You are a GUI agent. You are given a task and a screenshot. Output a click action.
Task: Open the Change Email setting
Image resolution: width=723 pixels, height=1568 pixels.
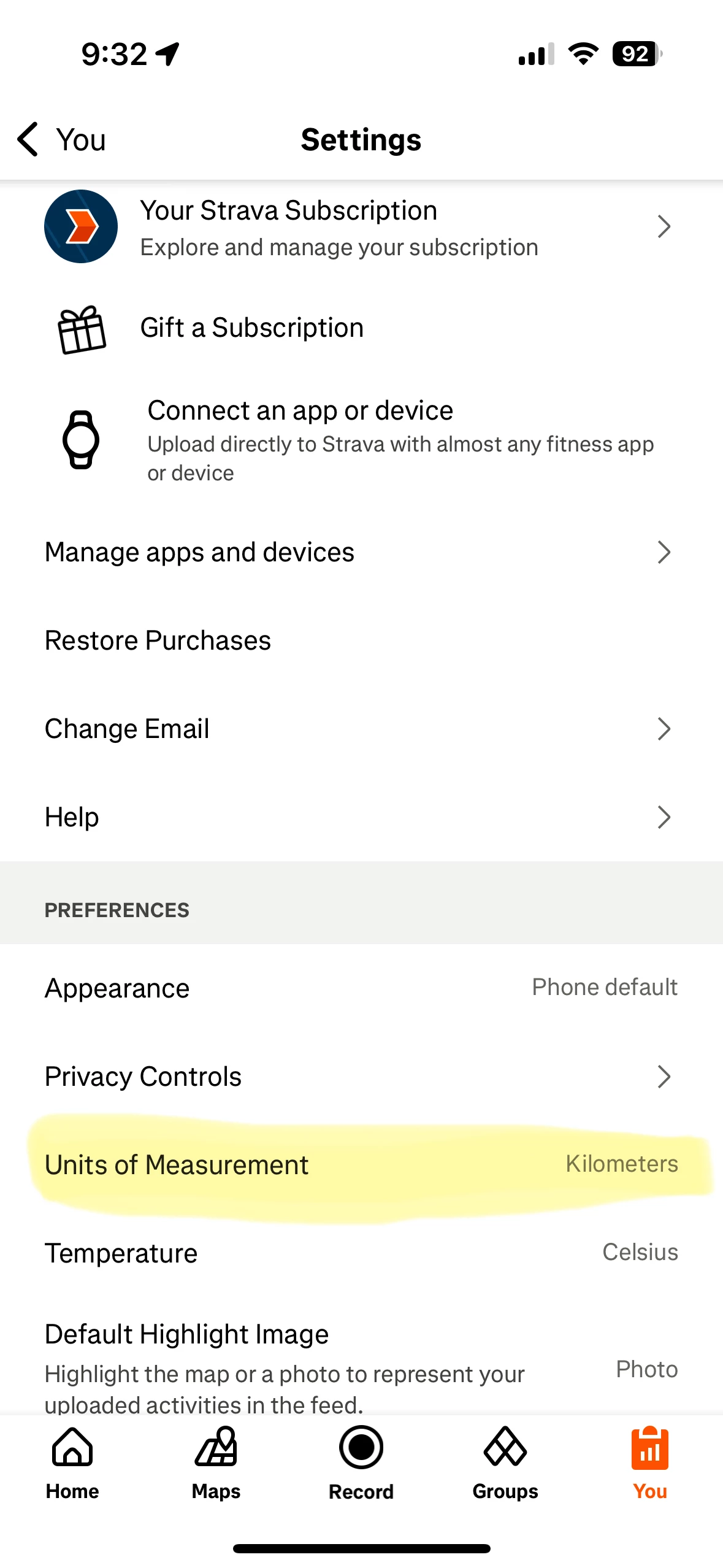361,729
